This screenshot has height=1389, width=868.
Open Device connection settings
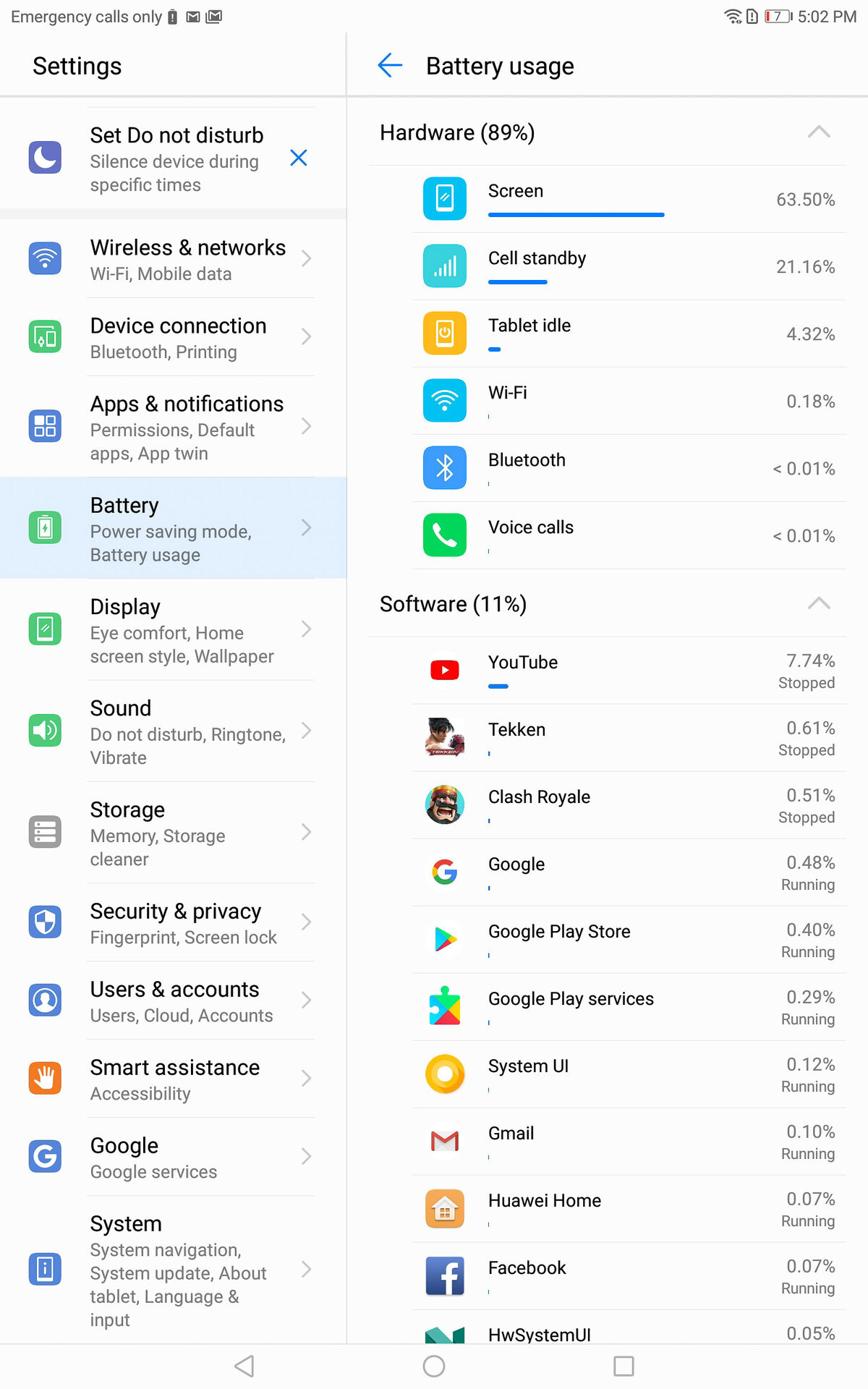point(174,337)
